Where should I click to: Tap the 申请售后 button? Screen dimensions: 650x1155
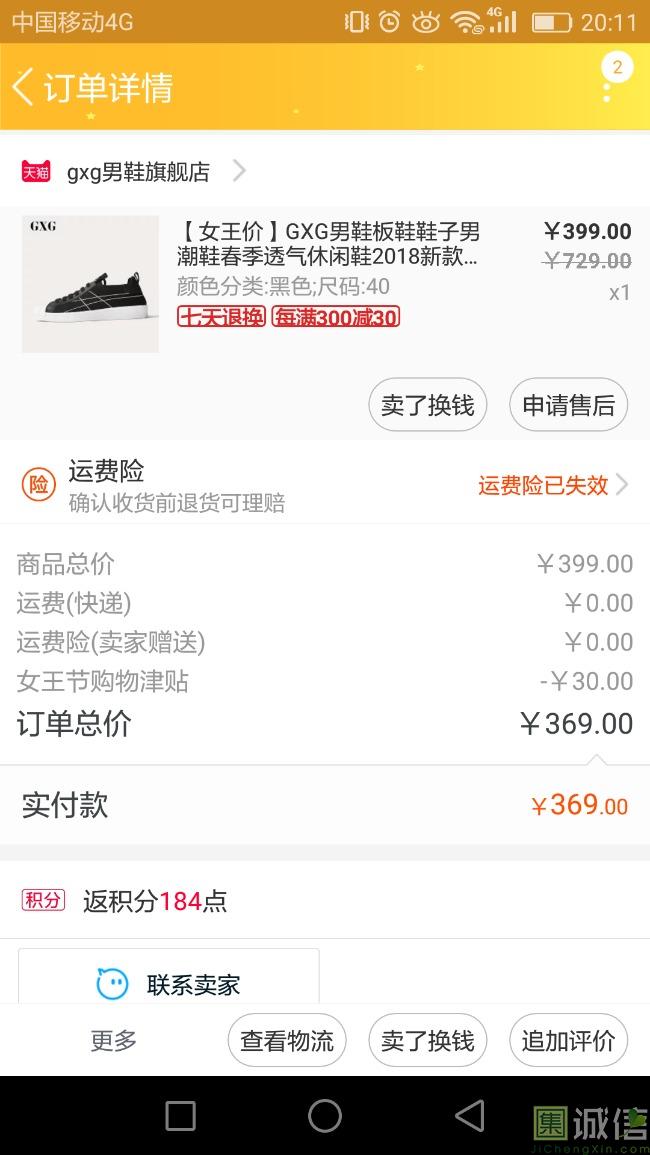(x=568, y=405)
